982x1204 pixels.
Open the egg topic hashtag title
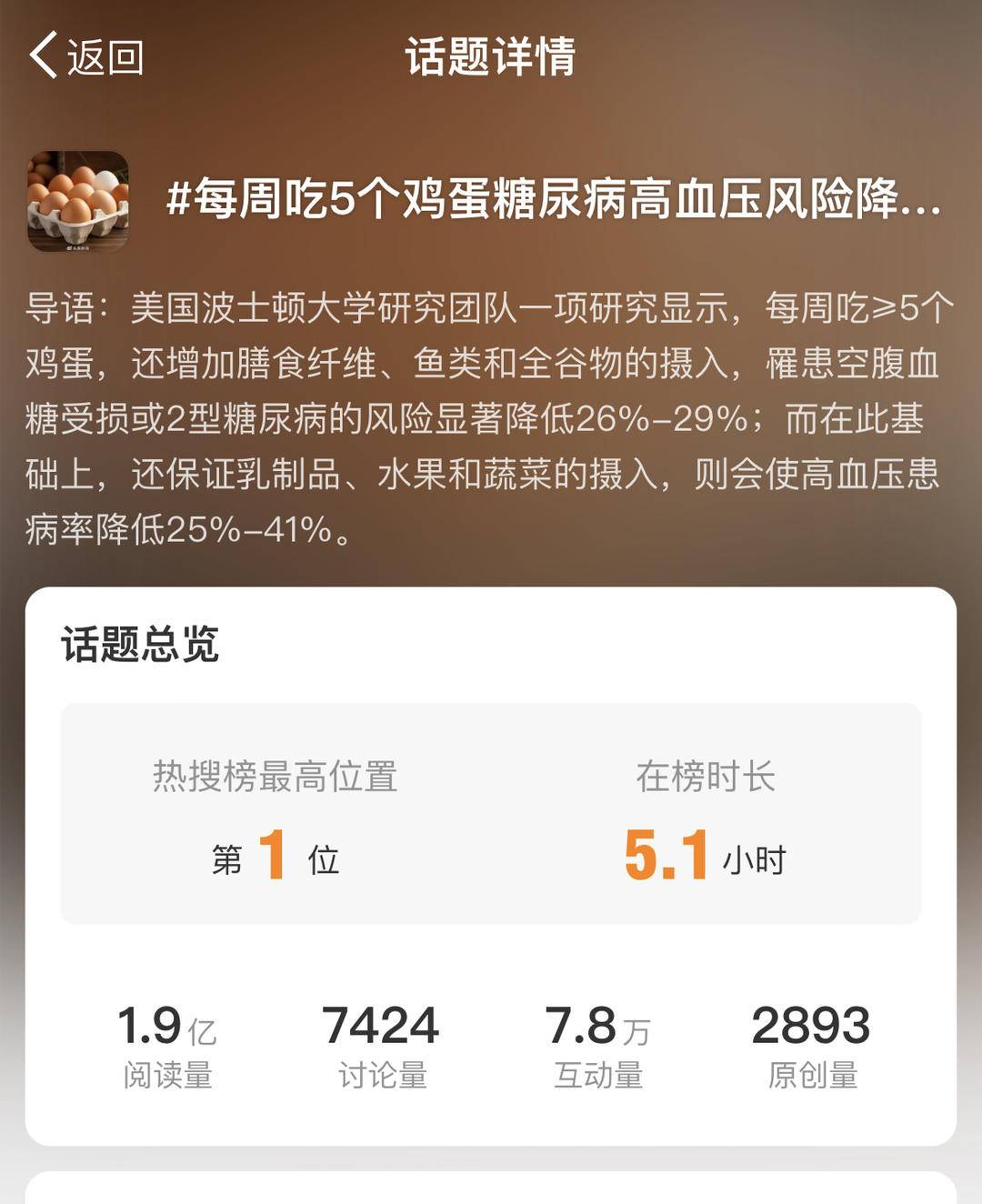553,199
